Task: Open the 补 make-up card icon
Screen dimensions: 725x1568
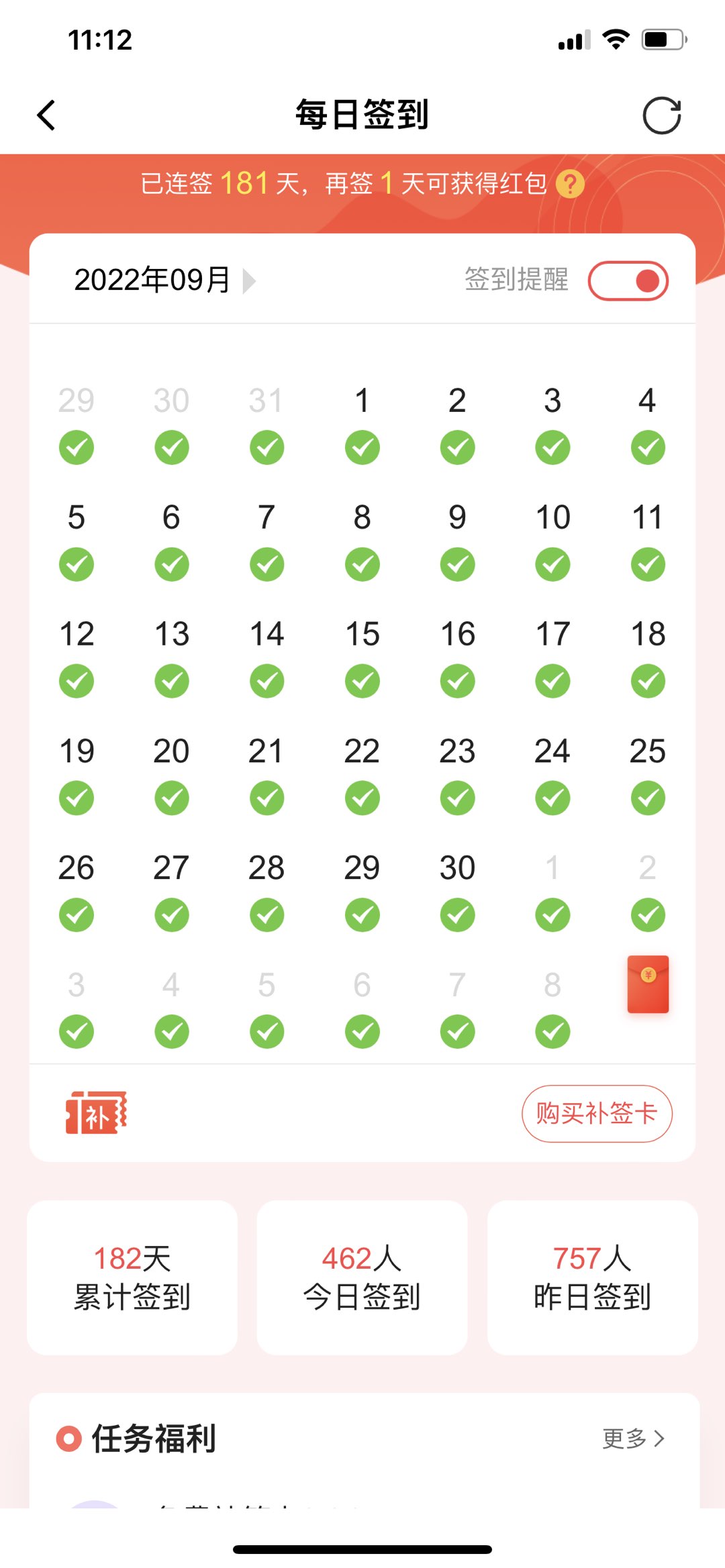Action: 96,1113
